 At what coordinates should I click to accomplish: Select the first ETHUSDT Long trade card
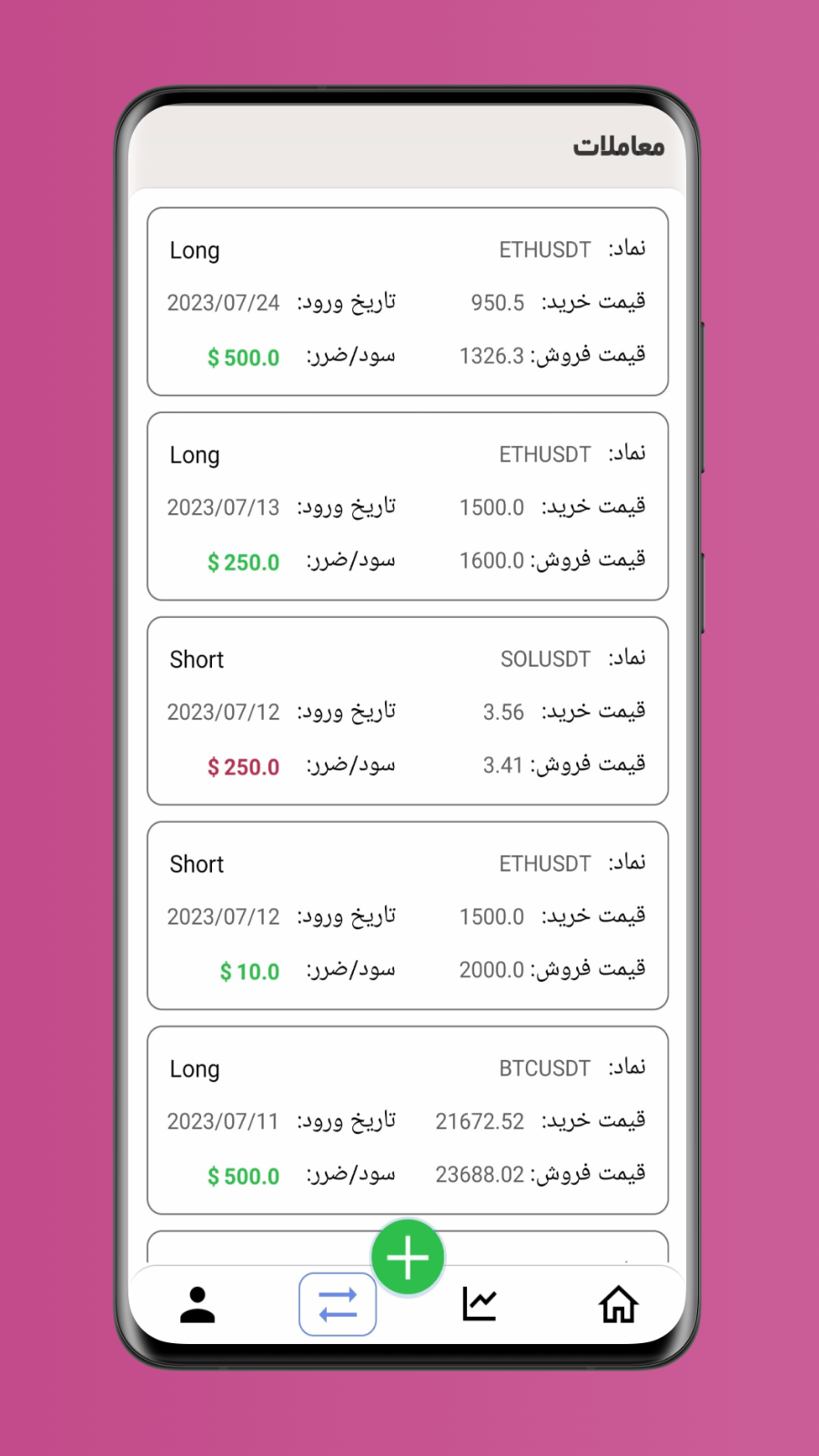click(x=407, y=303)
